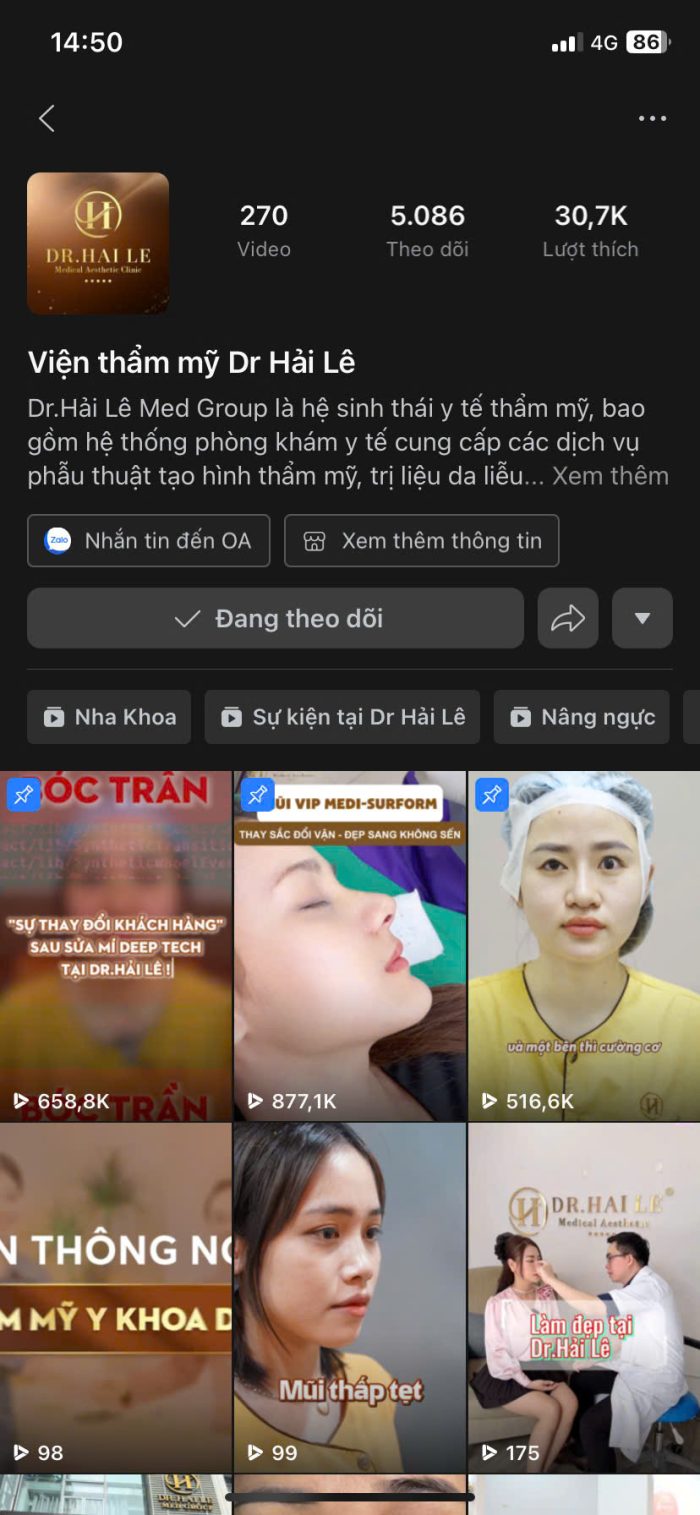This screenshot has width=700, height=1515.
Task: Expand the description with Xem thêm
Action: click(610, 476)
